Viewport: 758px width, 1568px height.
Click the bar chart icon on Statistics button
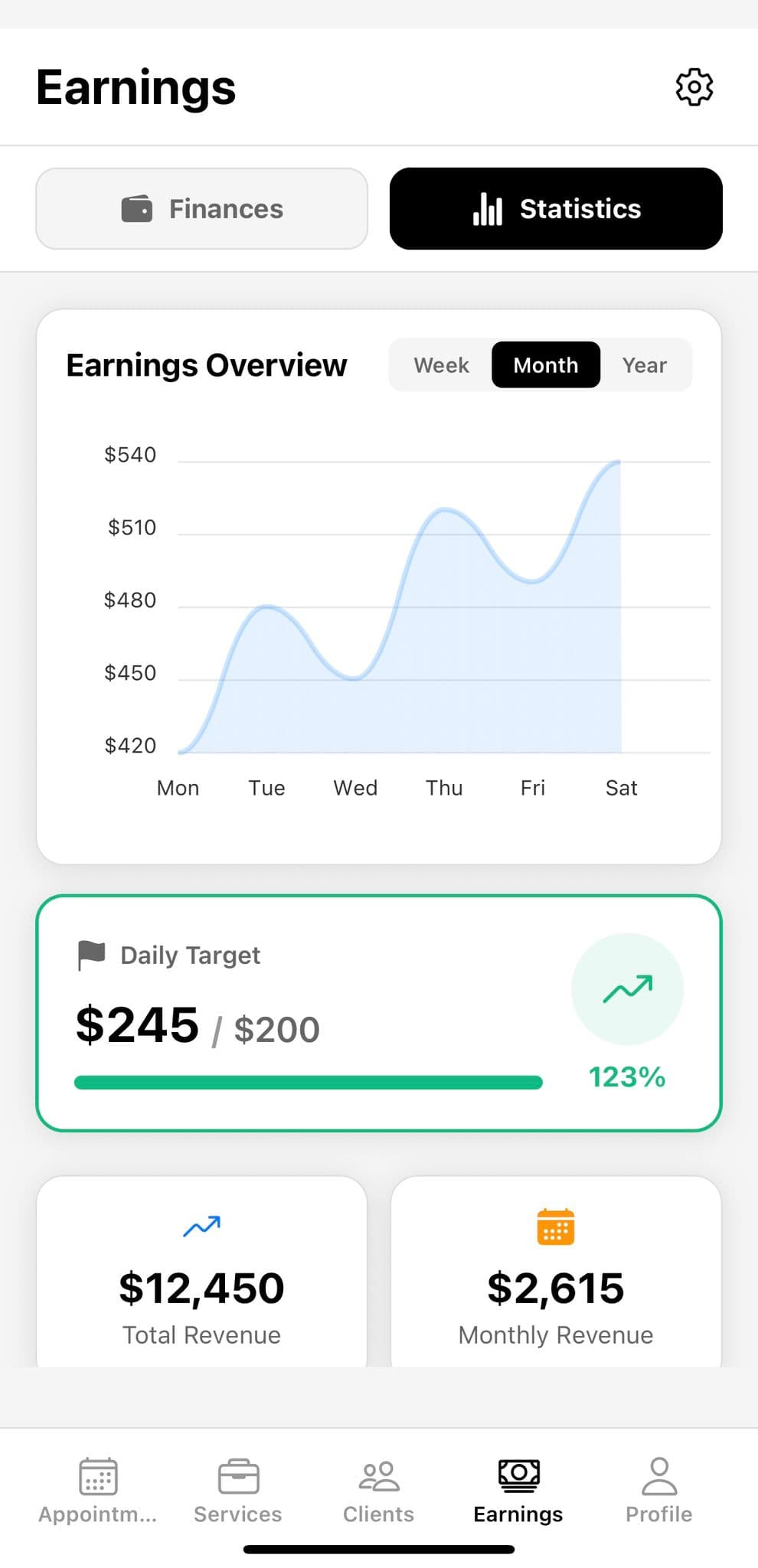pos(488,208)
